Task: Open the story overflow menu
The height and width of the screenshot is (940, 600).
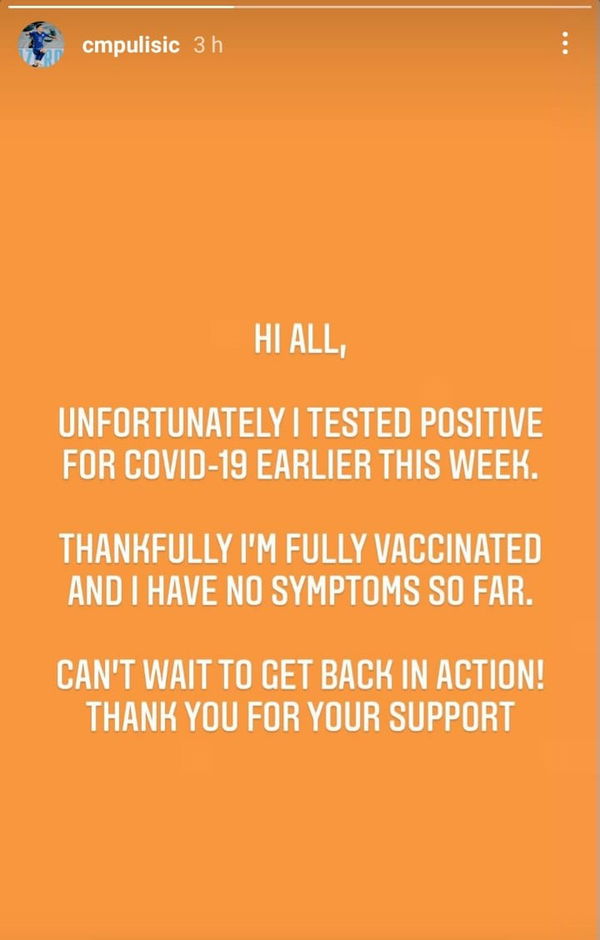Action: [565, 43]
